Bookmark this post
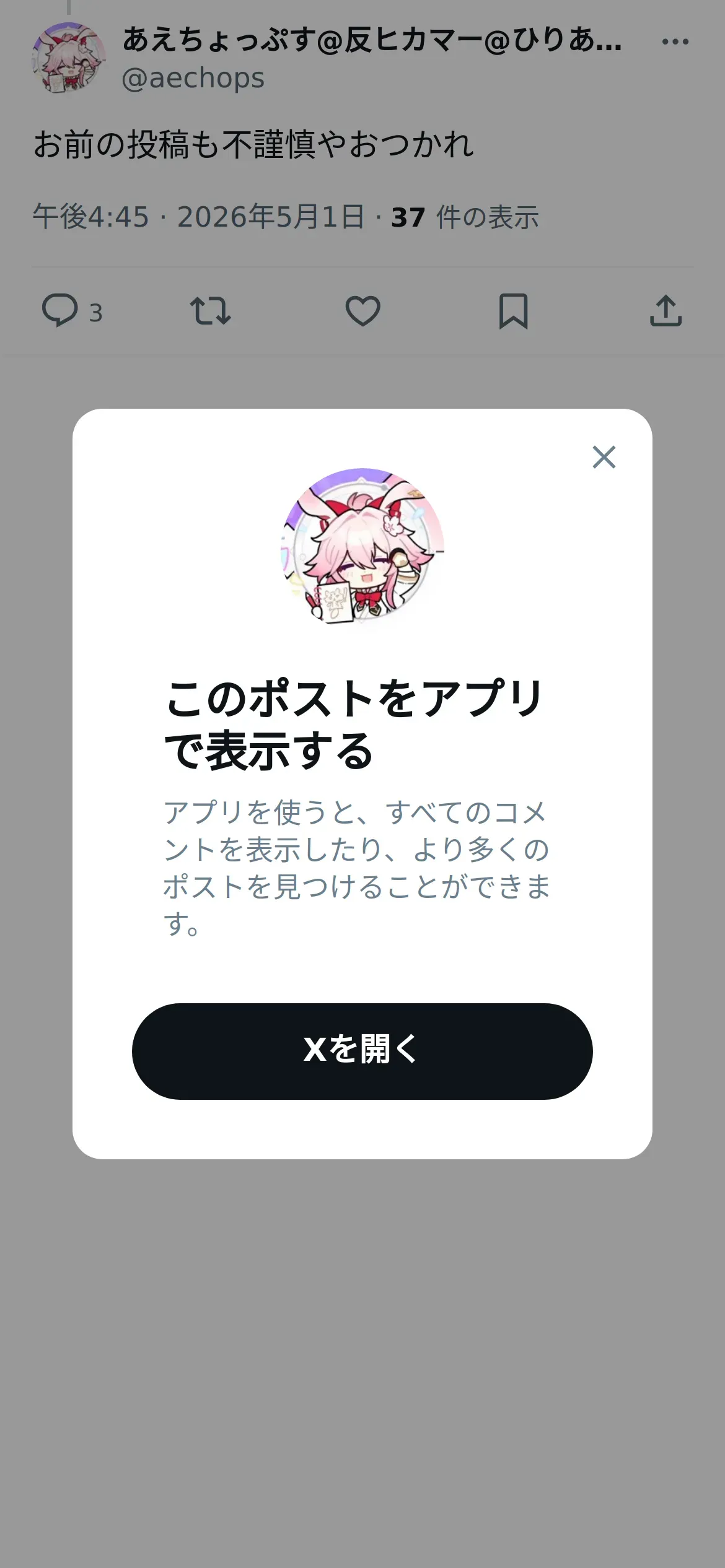Viewport: 725px width, 1568px height. pyautogui.click(x=514, y=311)
